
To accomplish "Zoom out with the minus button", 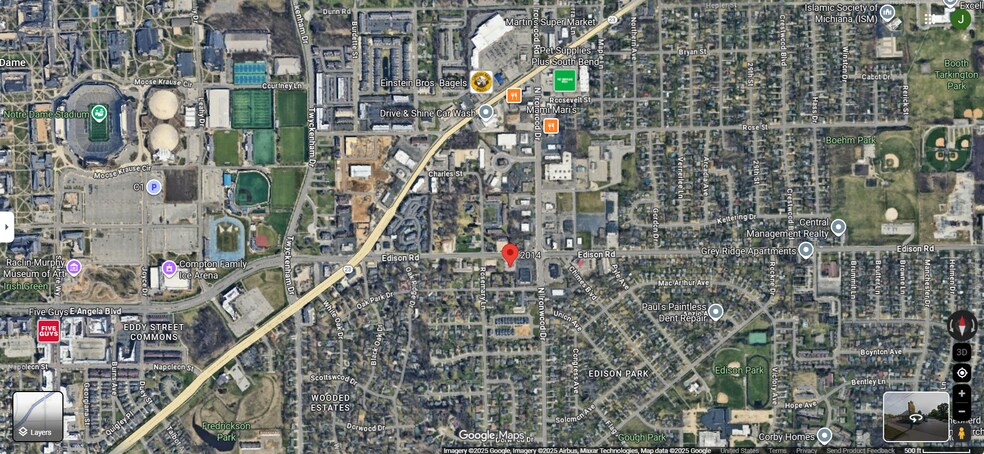I will [x=962, y=411].
